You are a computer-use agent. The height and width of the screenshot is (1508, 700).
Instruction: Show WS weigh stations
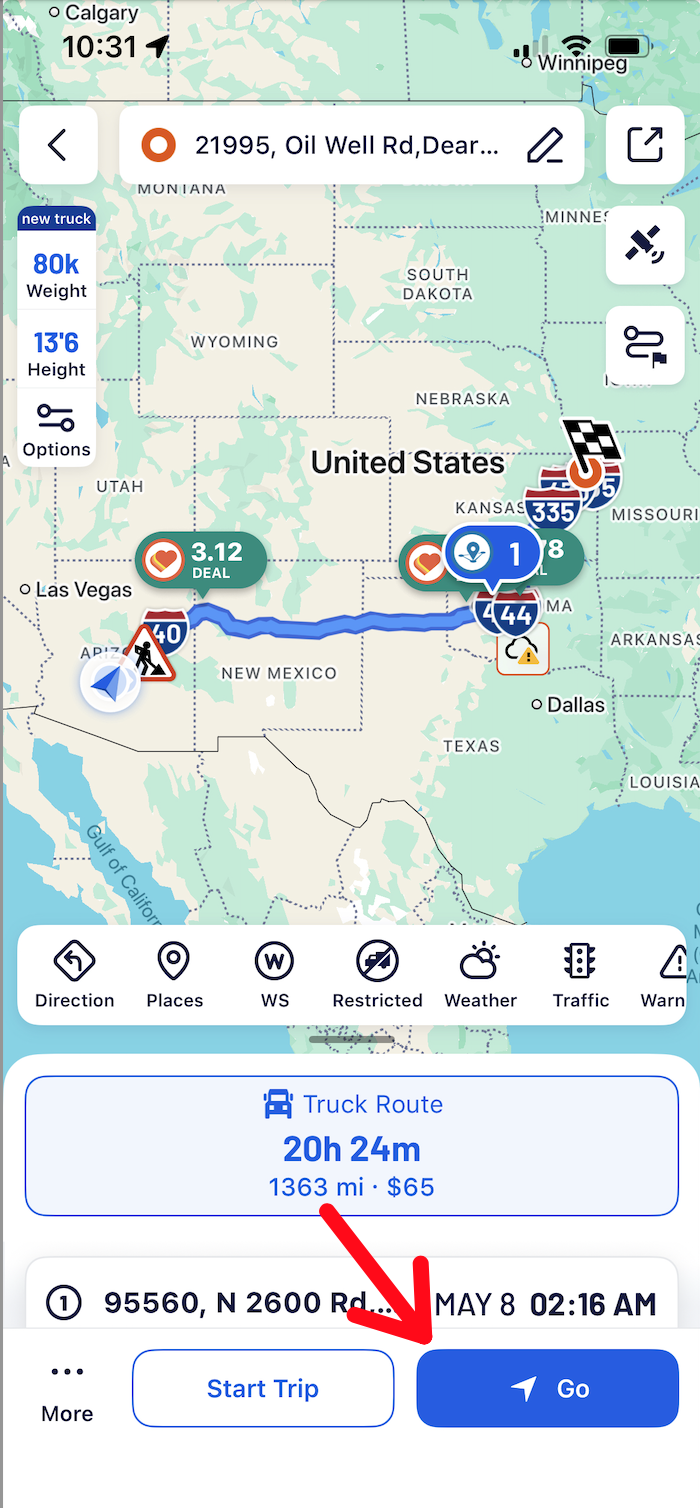coord(275,975)
